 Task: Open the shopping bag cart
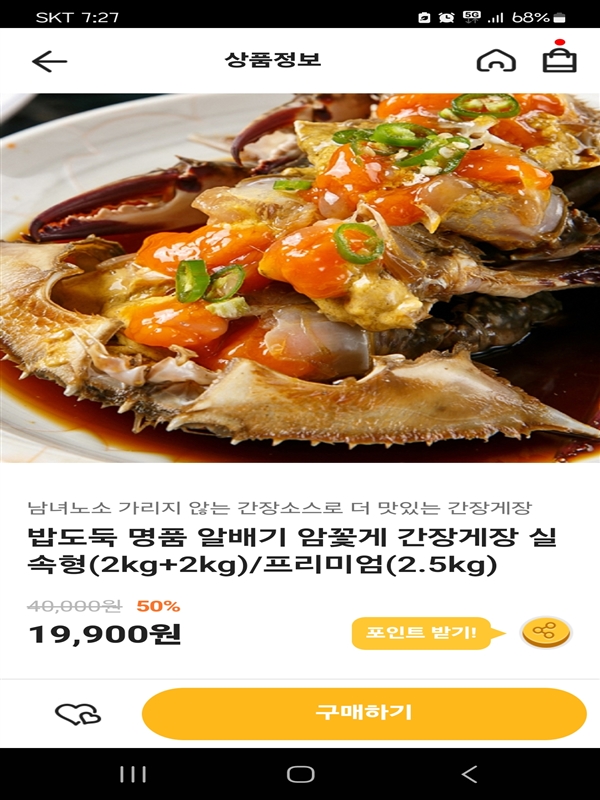coord(559,60)
